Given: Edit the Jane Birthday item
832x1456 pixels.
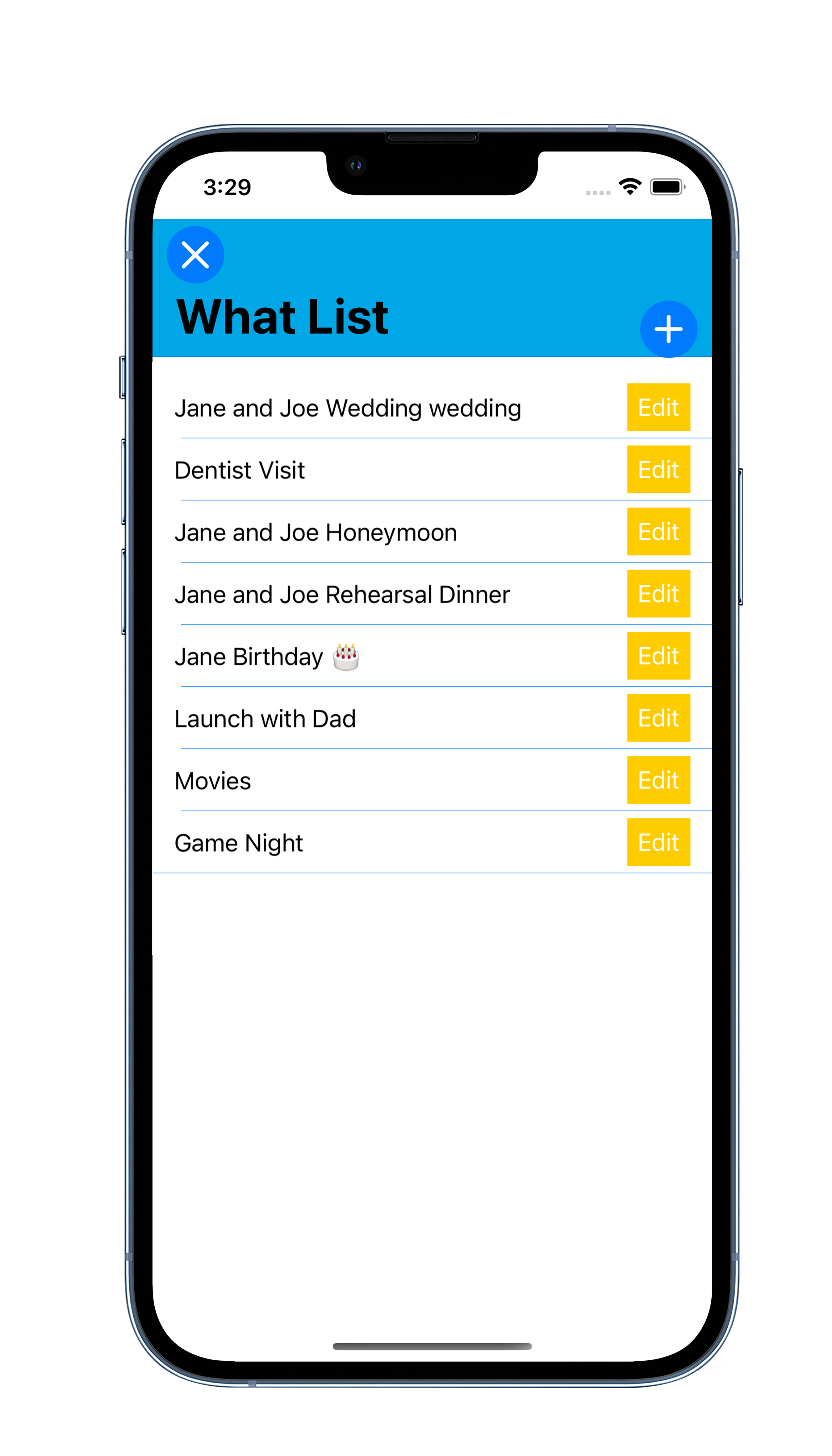Looking at the screenshot, I should (x=658, y=657).
